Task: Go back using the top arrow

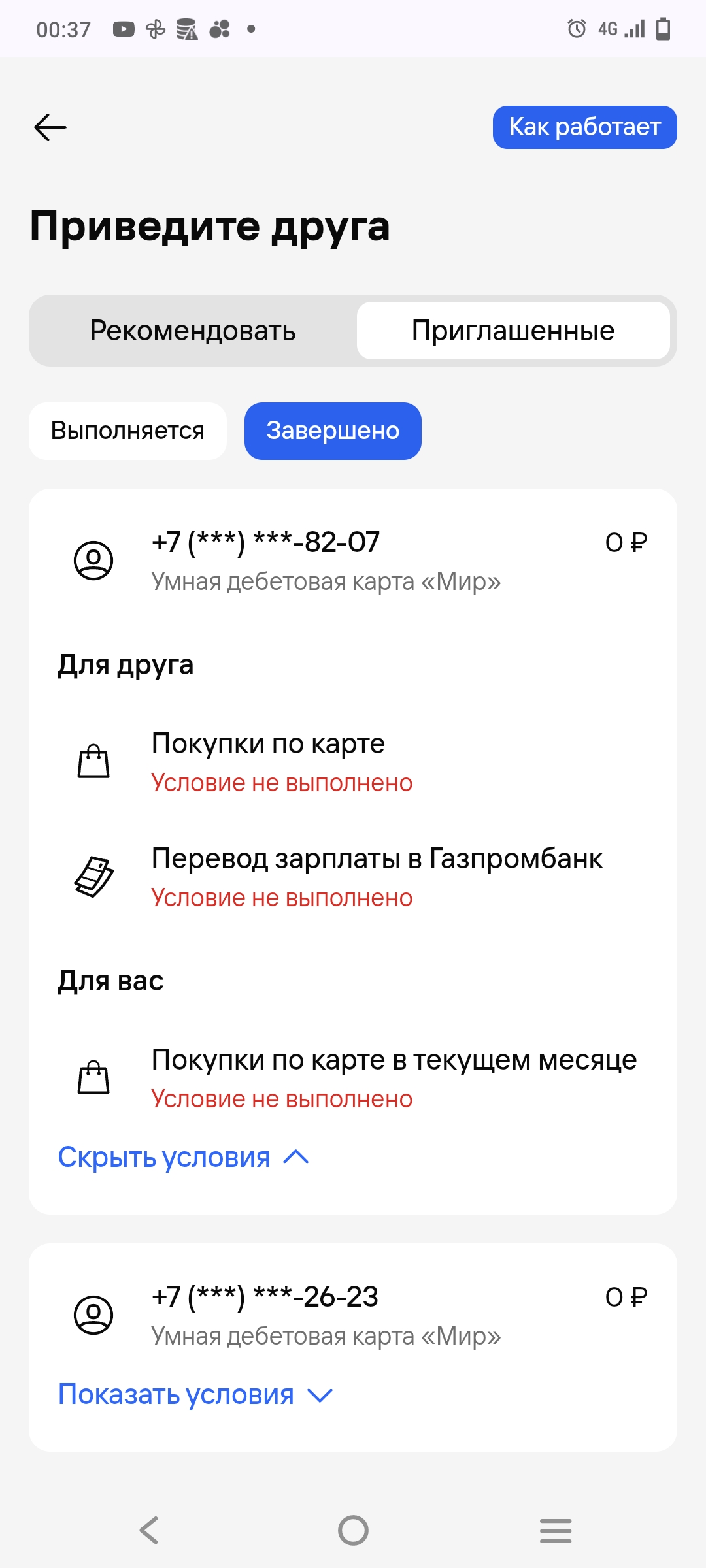Action: coord(50,127)
